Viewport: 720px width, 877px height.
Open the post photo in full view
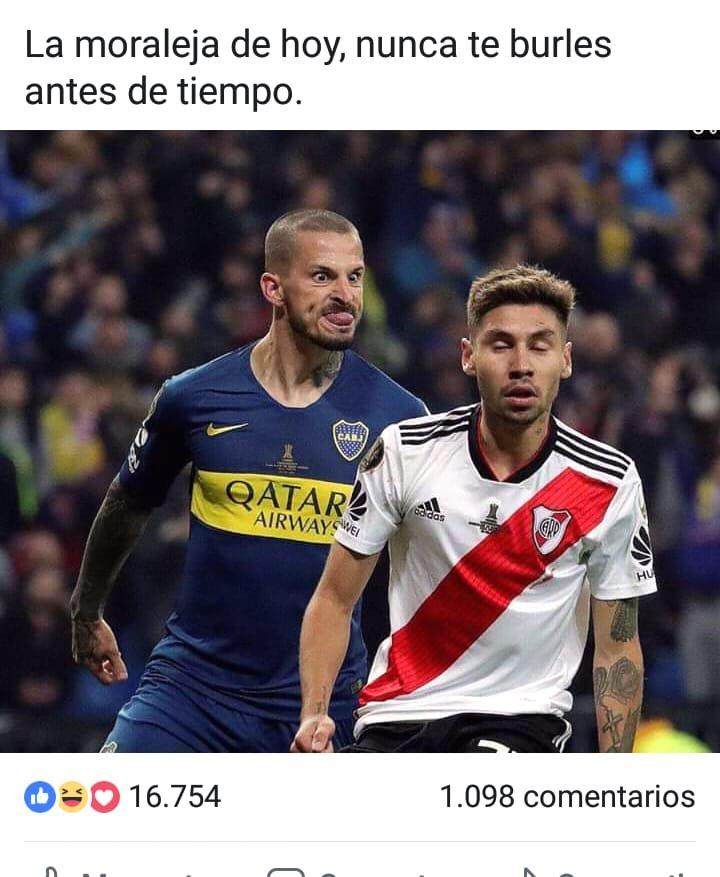(x=360, y=440)
